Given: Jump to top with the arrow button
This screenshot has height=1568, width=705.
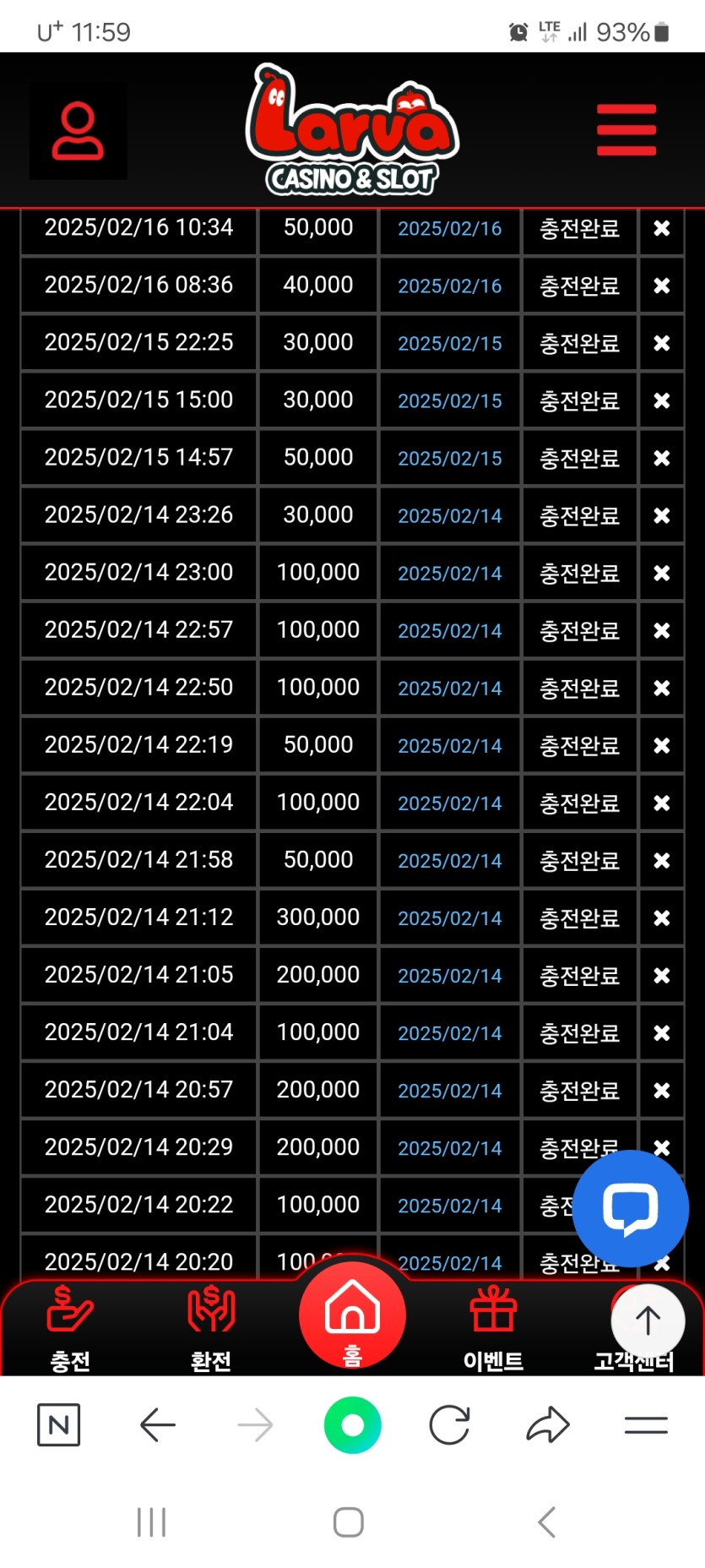Looking at the screenshot, I should 648,1320.
